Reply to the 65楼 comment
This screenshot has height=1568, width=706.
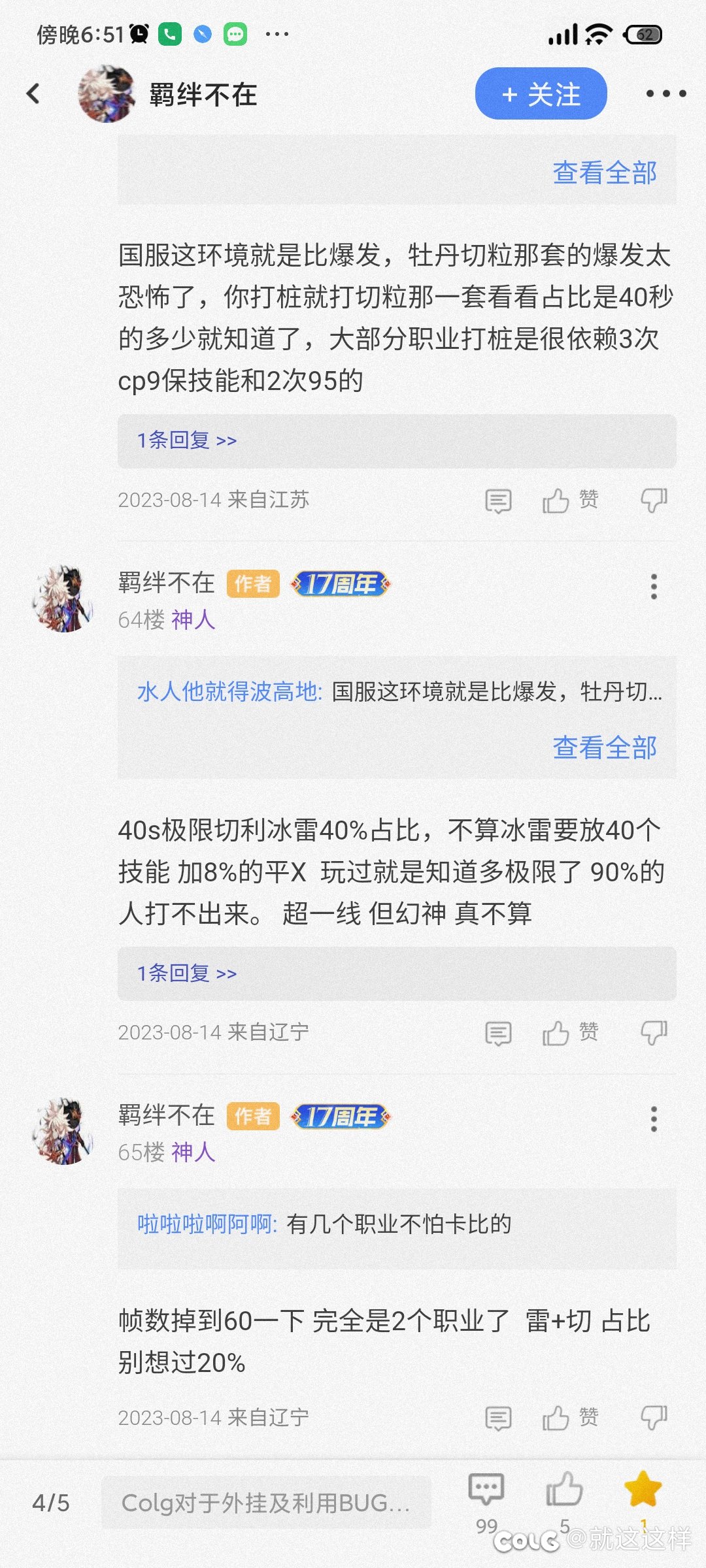498,1418
